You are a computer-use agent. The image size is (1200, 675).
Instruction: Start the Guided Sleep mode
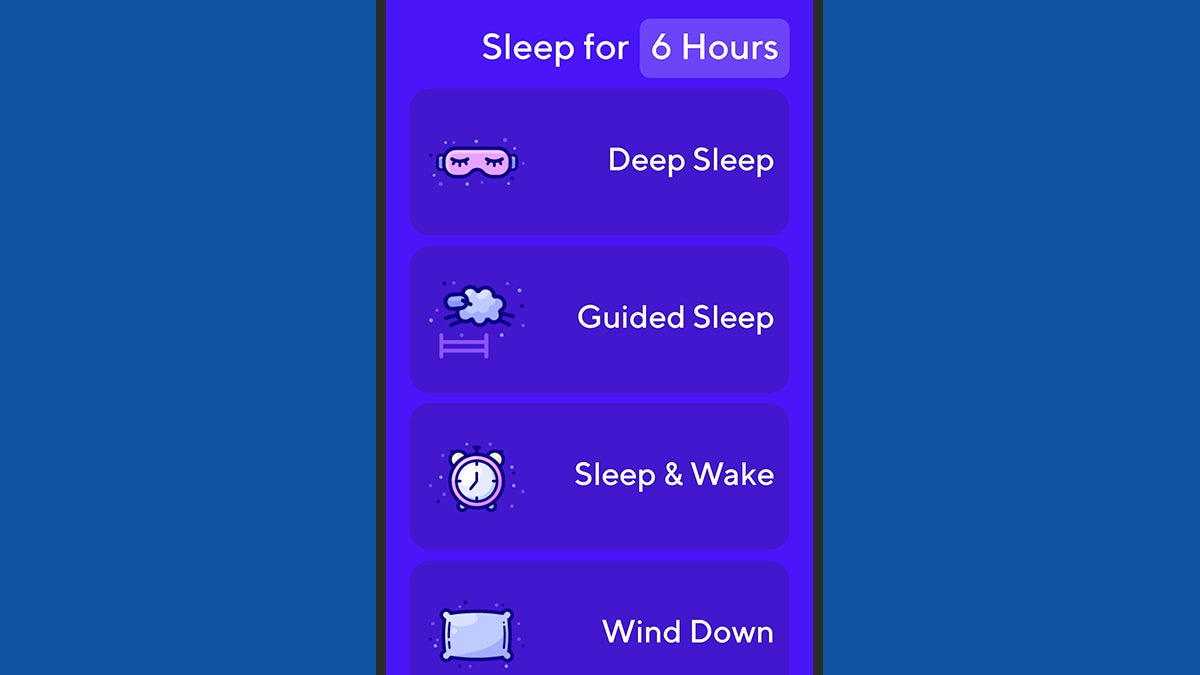[x=599, y=319]
